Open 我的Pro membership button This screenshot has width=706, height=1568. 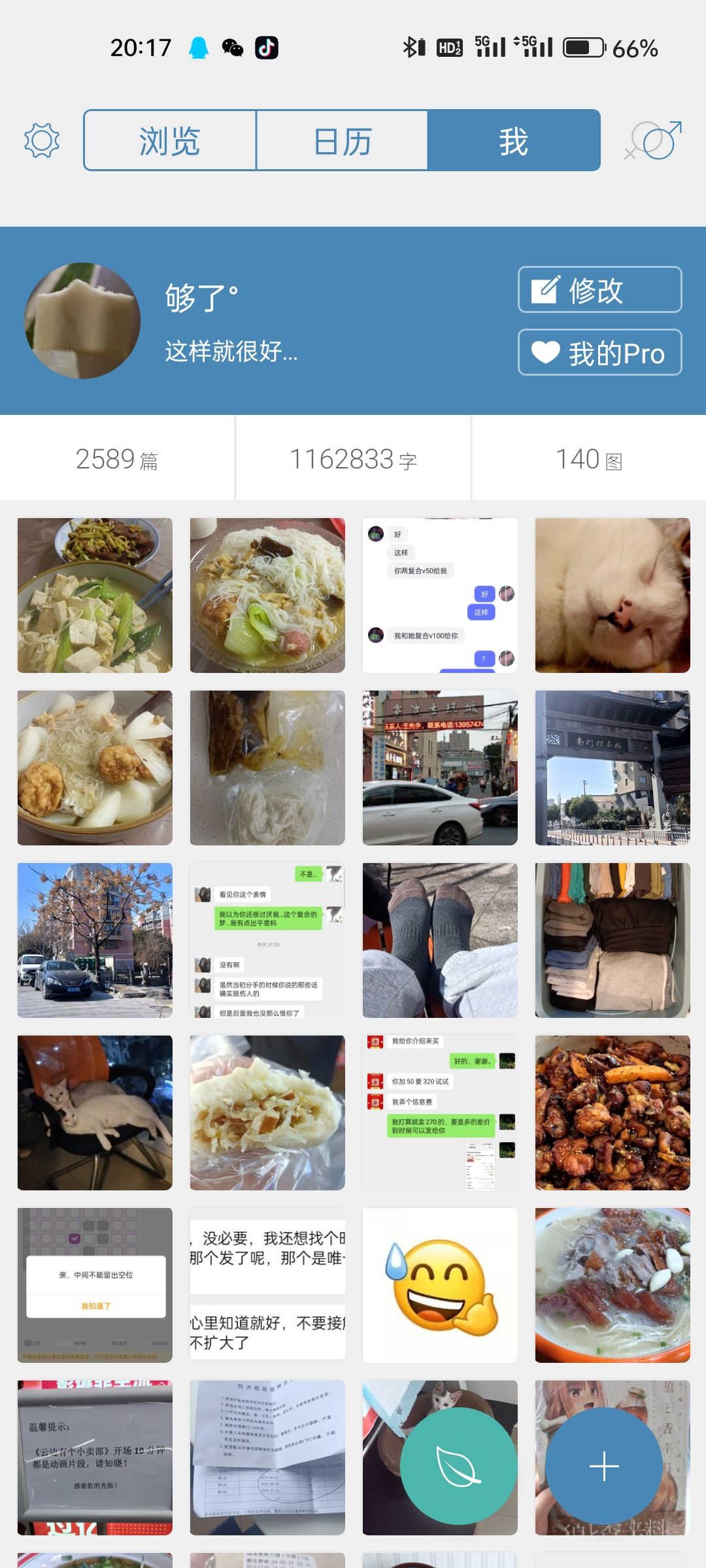(x=600, y=352)
